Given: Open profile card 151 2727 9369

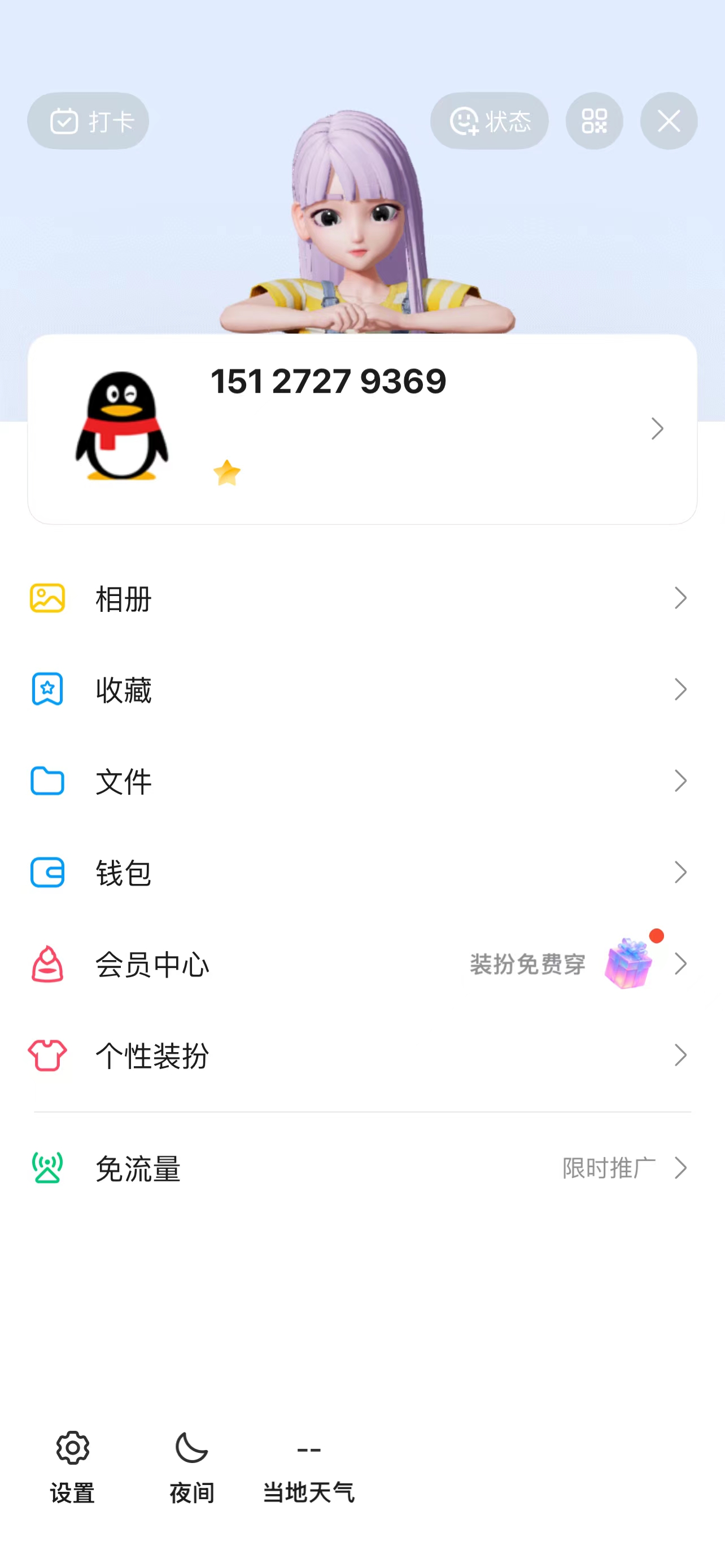Looking at the screenshot, I should pos(362,428).
